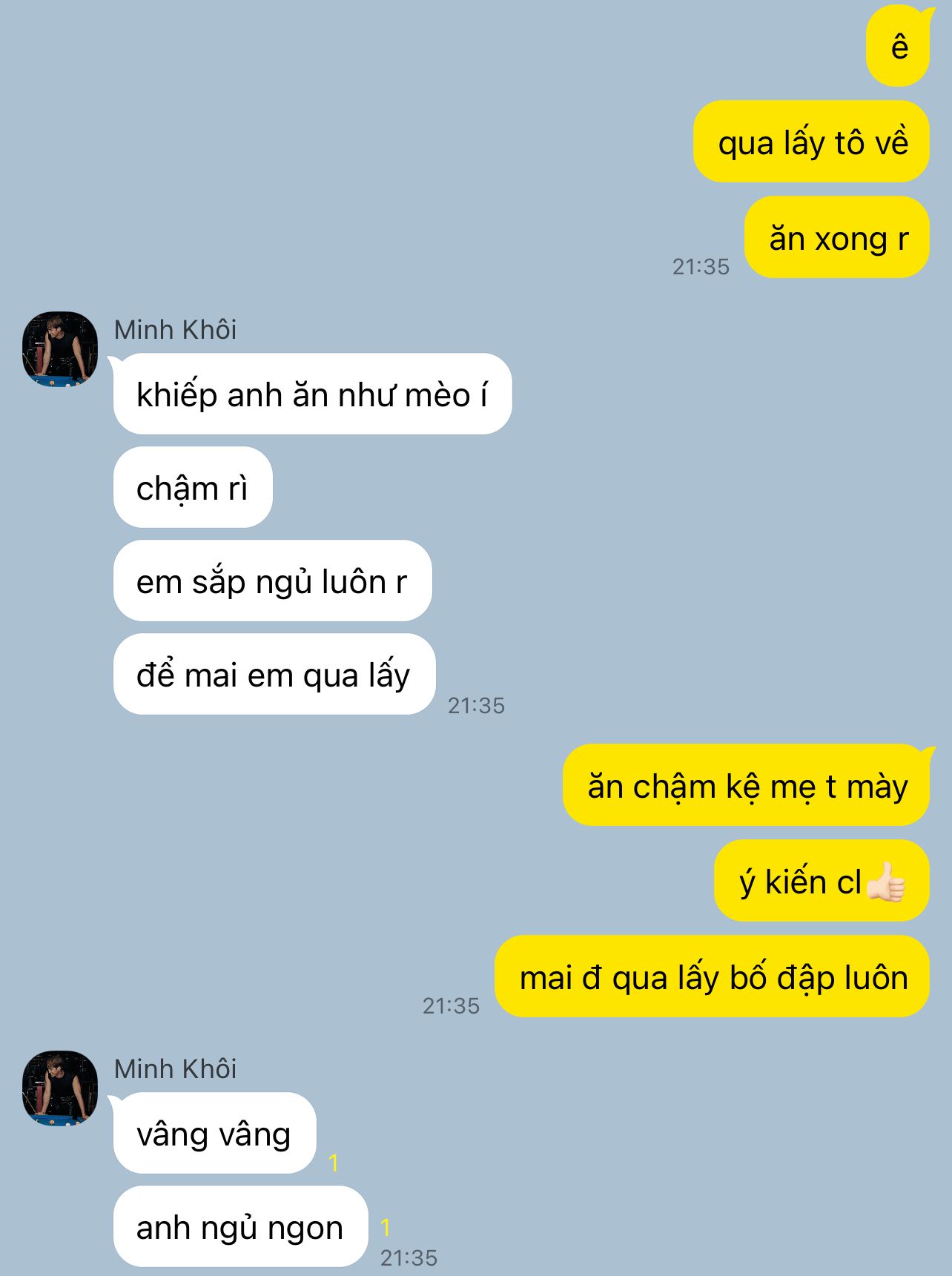Tap Minh Khôi's avatar beside "vâng vâng" message
The height and width of the screenshot is (1276, 952).
(60, 1088)
